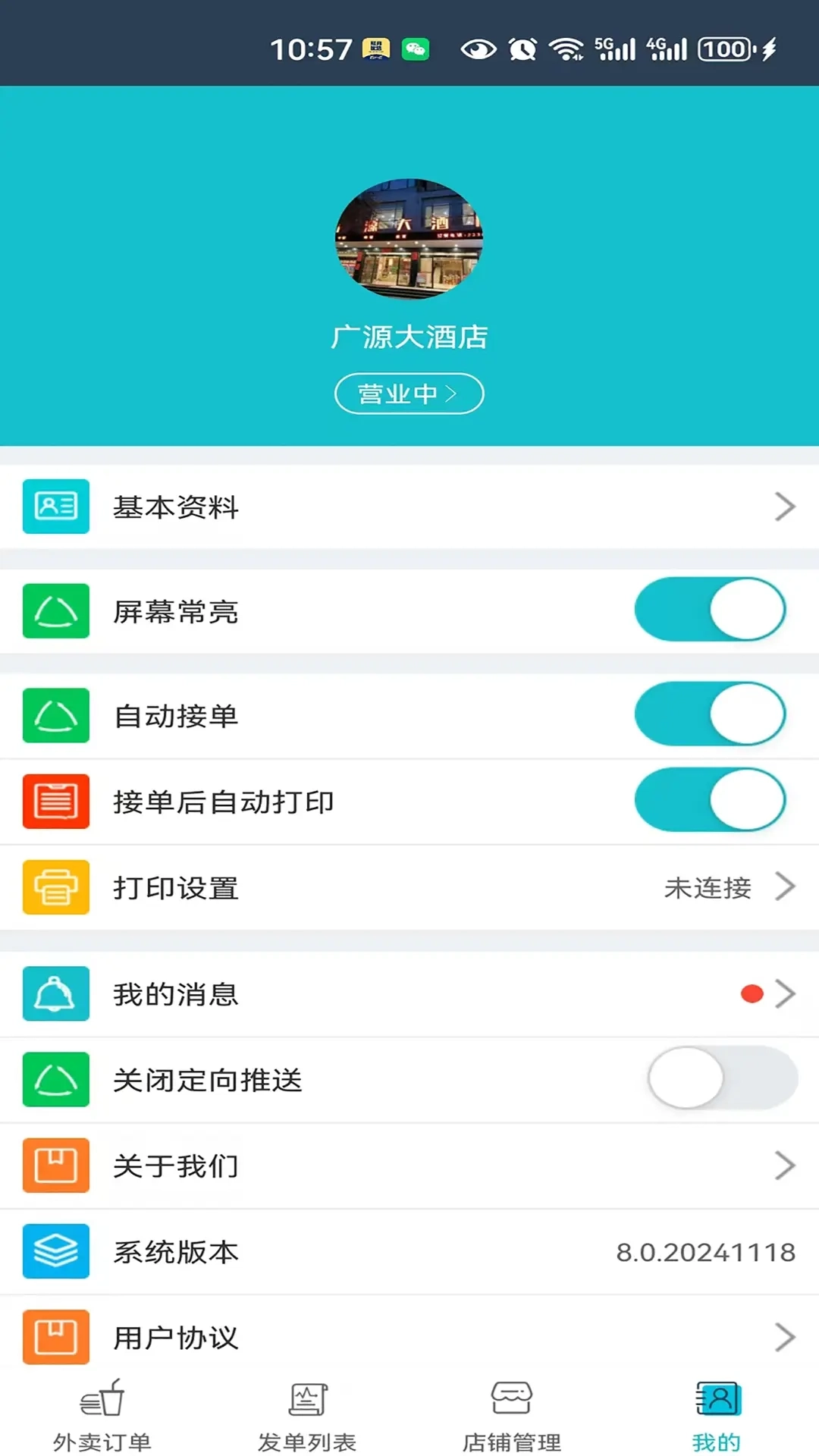Screen dimensions: 819x1456
Task: Open the 我的消息 bell icon
Action: click(x=55, y=994)
